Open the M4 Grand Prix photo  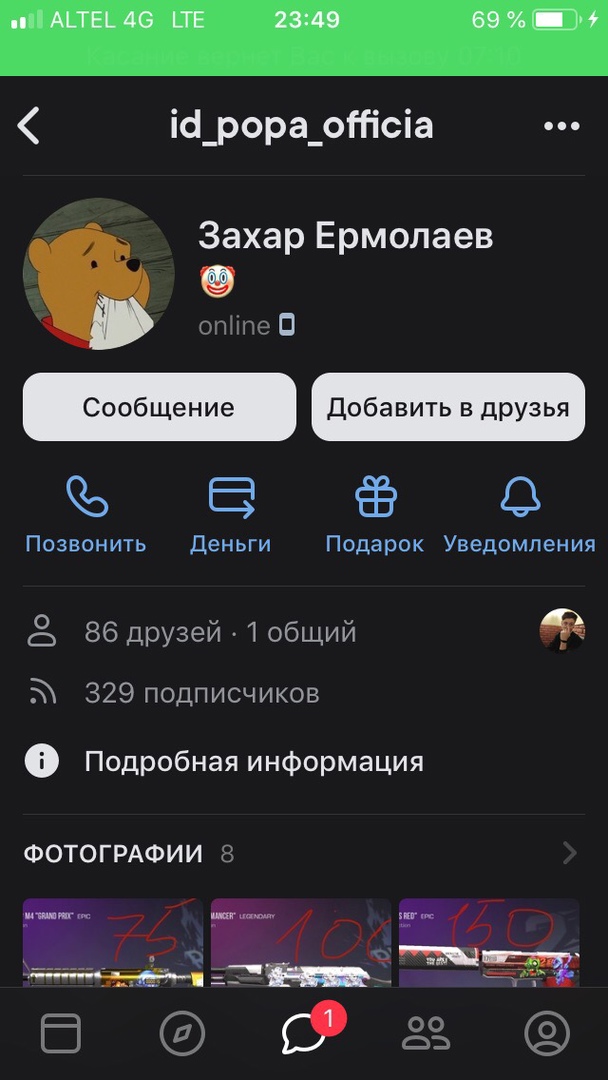[x=113, y=942]
